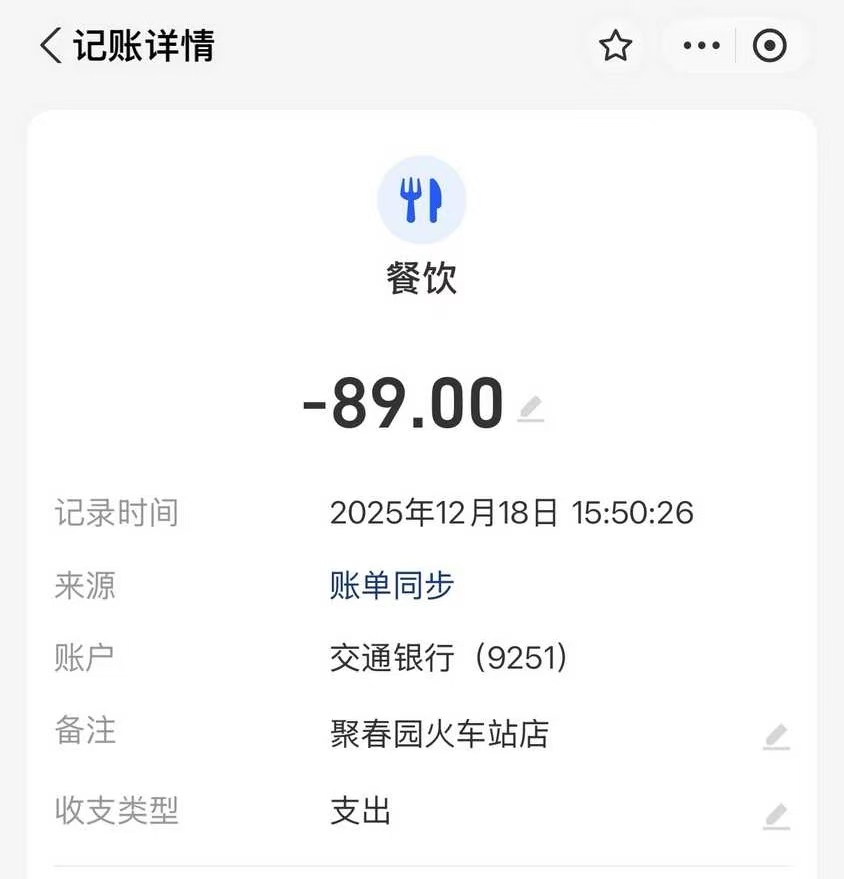The image size is (844, 879).
Task: Close the mini program via circle button
Action: 769,46
